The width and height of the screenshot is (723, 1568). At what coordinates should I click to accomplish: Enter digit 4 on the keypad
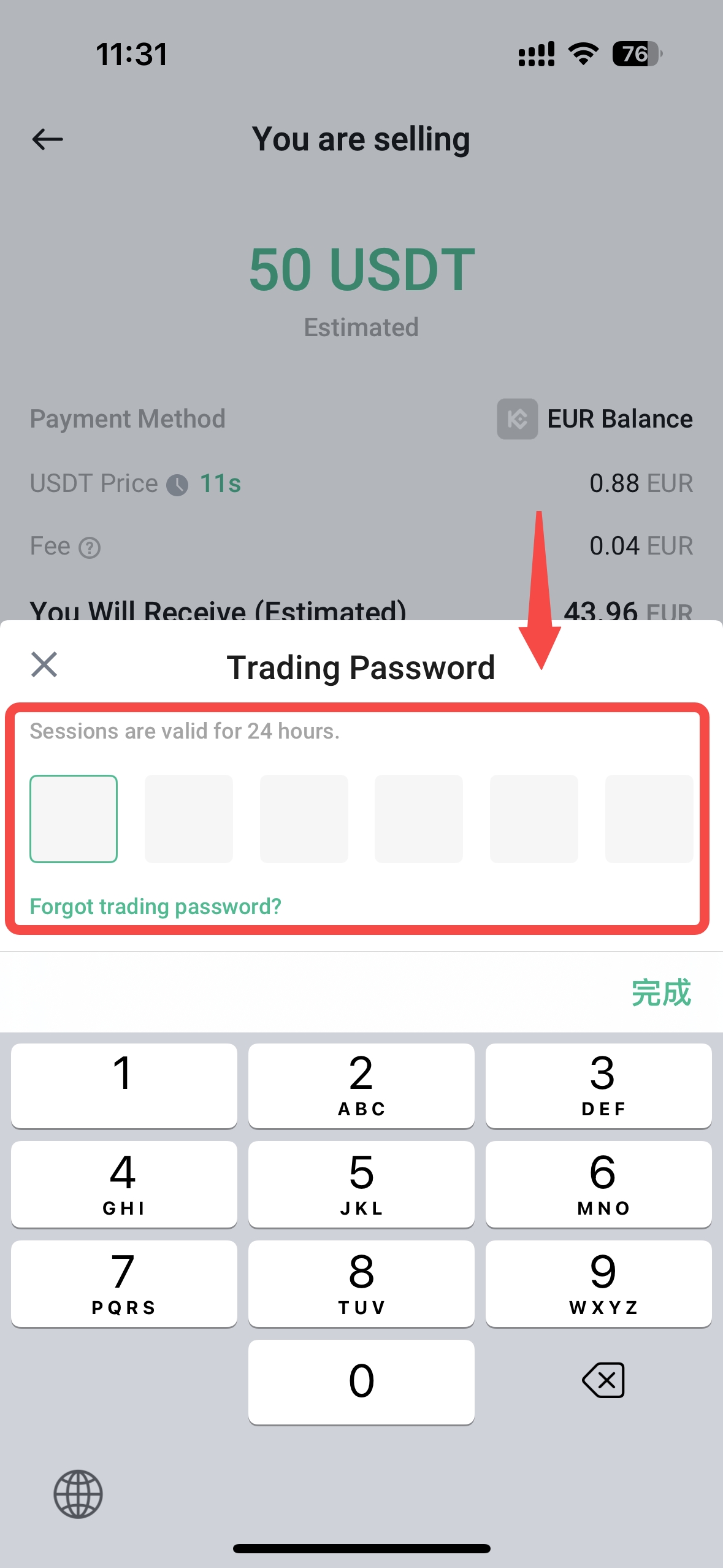pos(124,1183)
